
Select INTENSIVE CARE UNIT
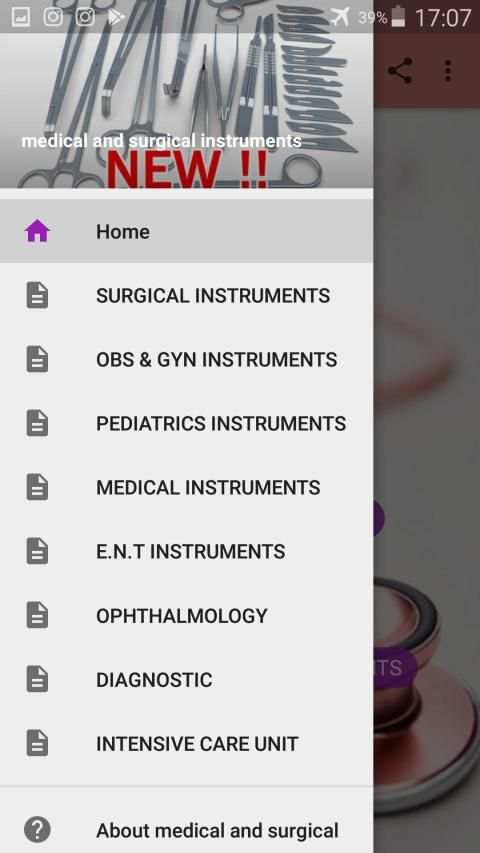tap(187, 744)
